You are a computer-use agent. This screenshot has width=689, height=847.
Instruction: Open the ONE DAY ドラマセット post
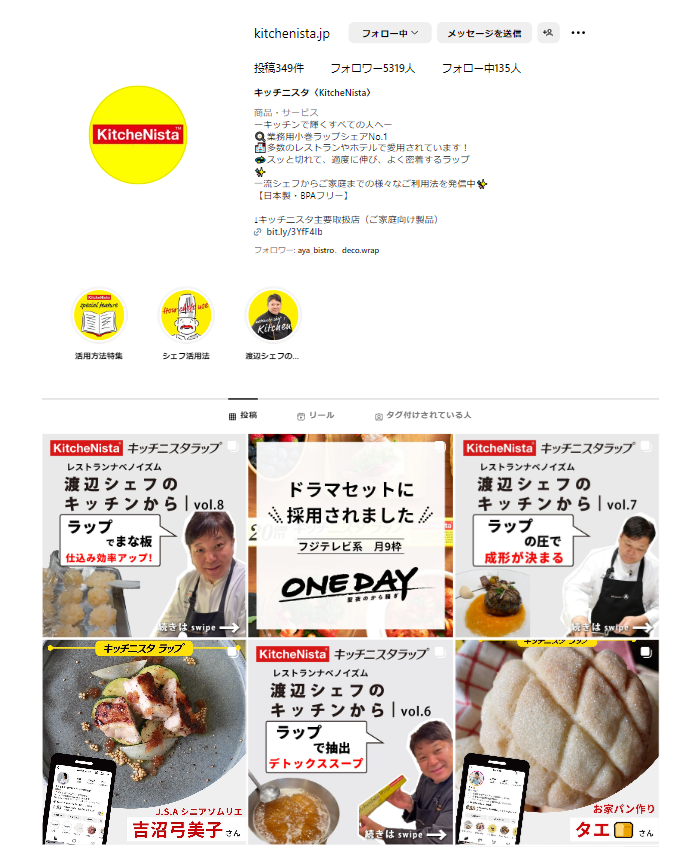pos(349,535)
